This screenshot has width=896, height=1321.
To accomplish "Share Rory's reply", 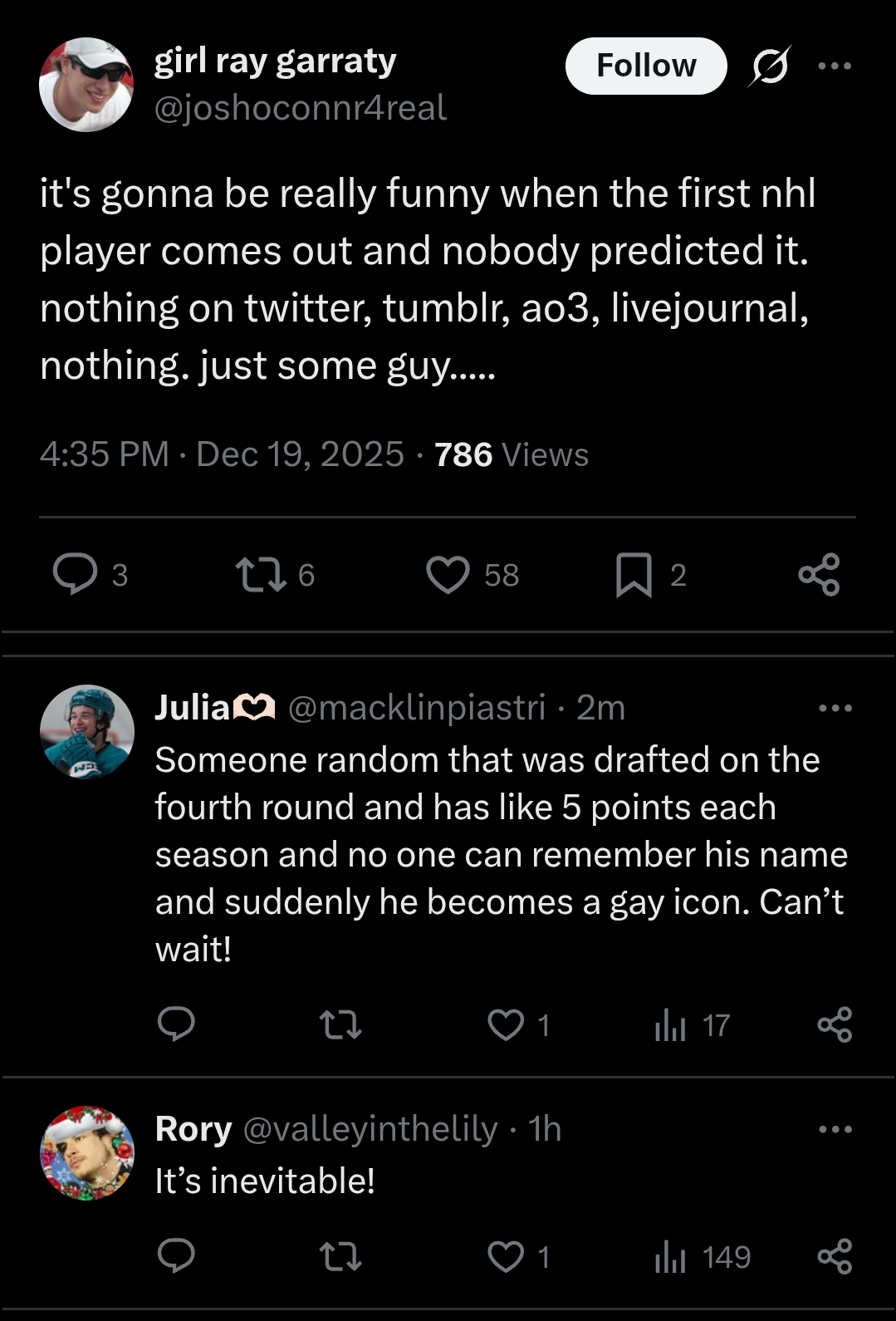I will click(x=834, y=1256).
